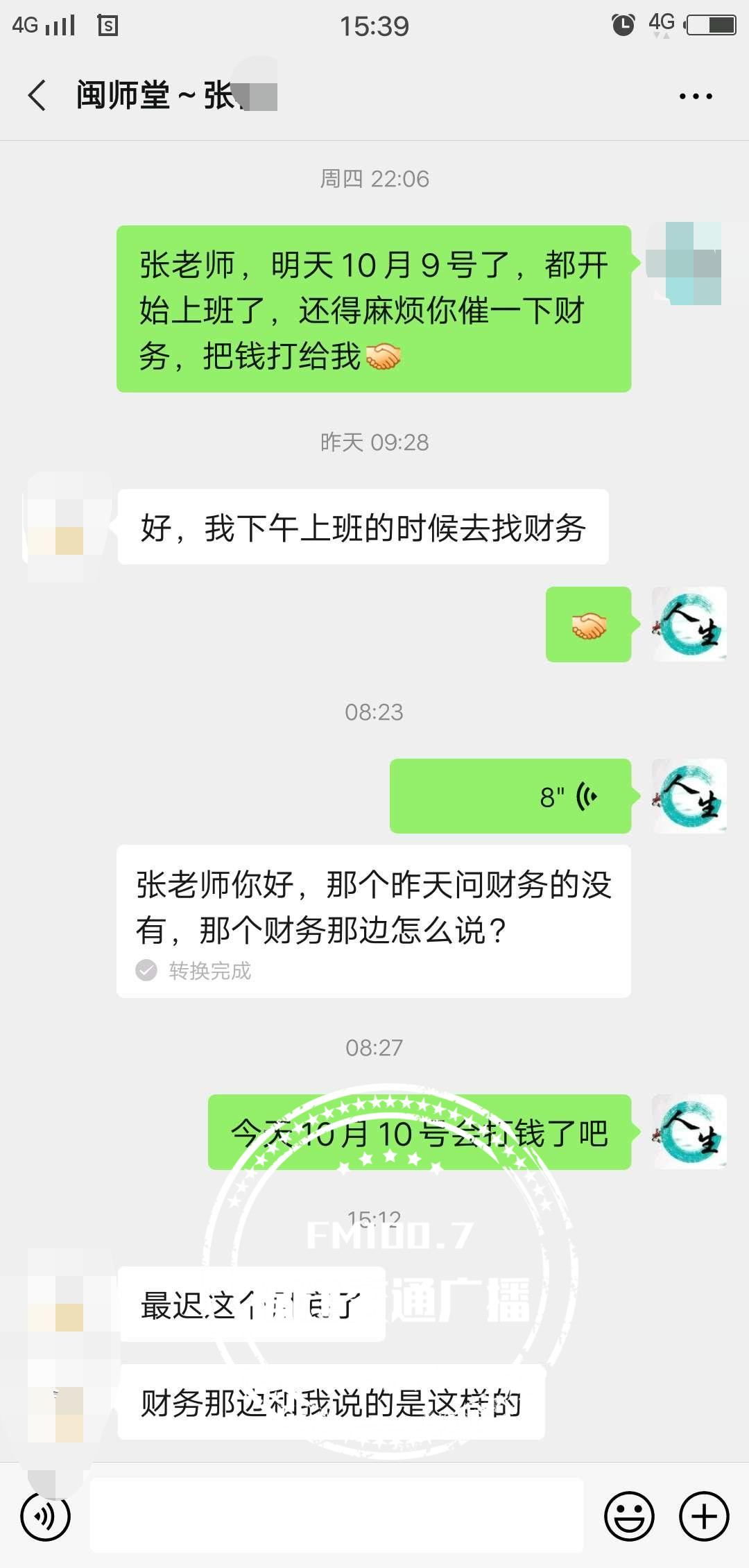Tap the avatar beside the first green message
The width and height of the screenshot is (749, 1568).
tap(689, 266)
